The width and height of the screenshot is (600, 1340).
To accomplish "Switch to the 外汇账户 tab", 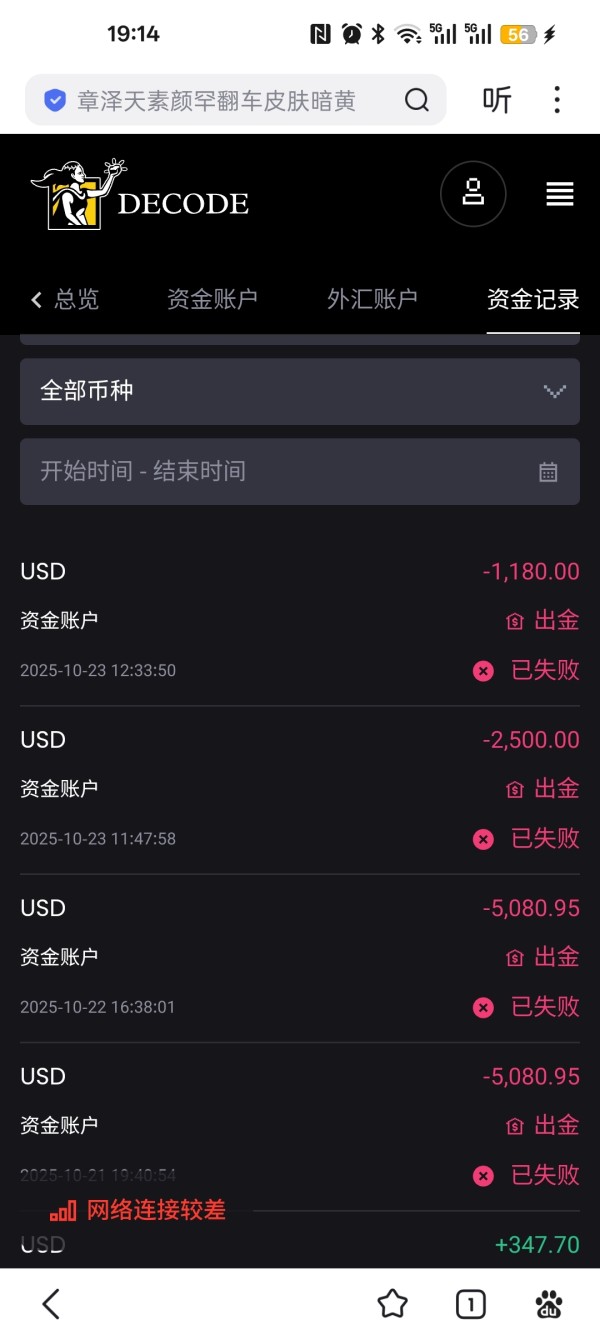I will [x=372, y=299].
